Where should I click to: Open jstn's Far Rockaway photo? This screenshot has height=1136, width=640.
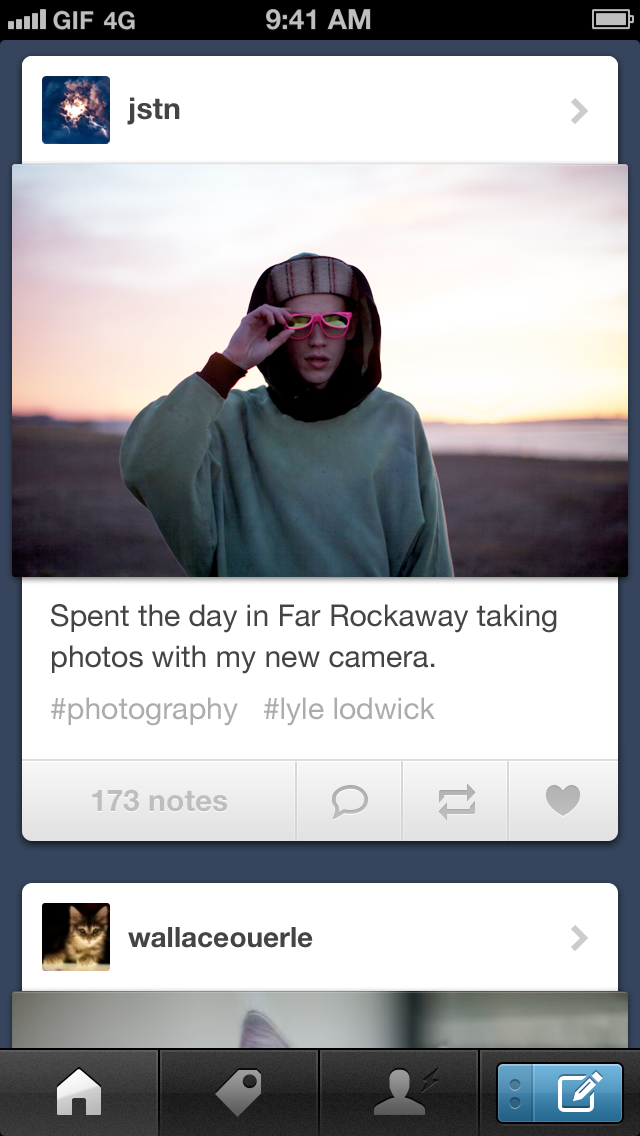320,370
